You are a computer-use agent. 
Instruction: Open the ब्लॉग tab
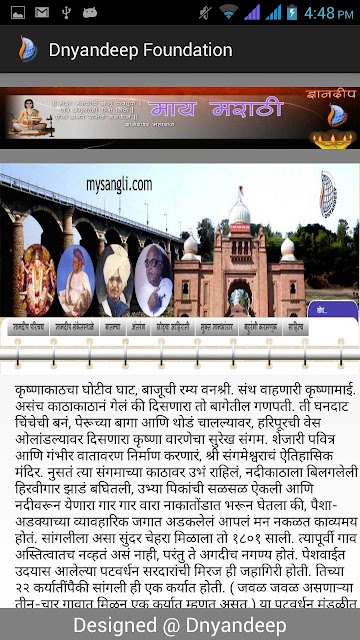(x=138, y=327)
